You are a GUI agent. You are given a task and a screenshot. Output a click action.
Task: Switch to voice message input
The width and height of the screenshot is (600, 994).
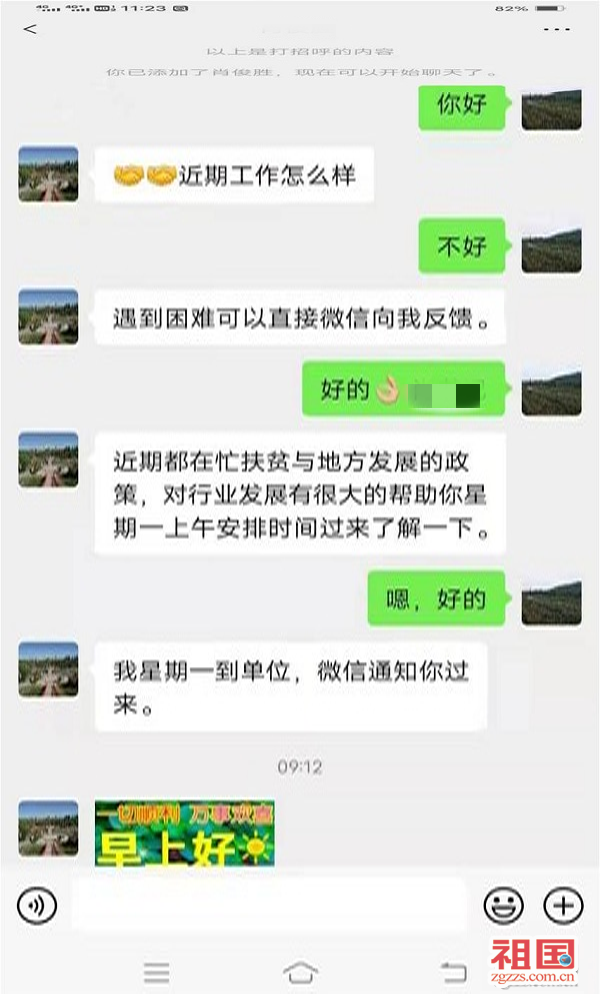[x=37, y=906]
